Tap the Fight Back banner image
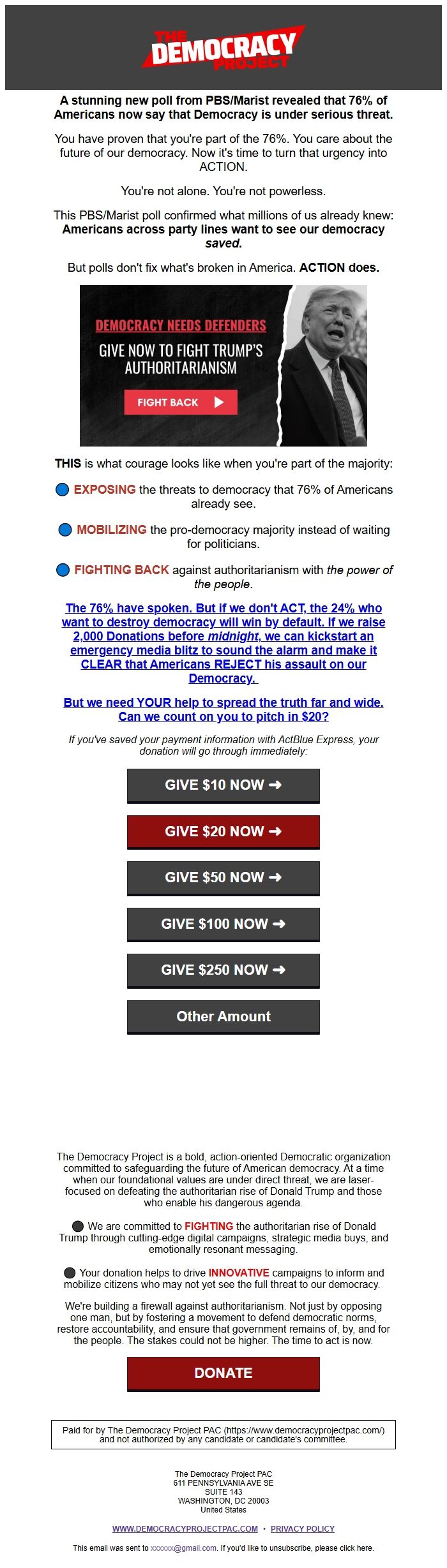Image resolution: width=447 pixels, height=1568 pixels. coord(223,366)
